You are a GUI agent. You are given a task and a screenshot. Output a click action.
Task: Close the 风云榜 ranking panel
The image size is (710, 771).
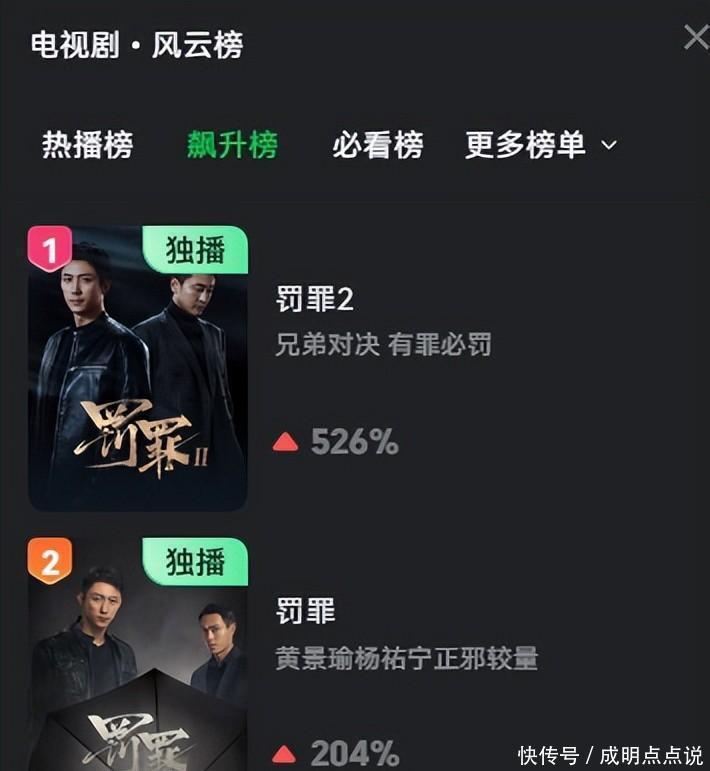695,38
